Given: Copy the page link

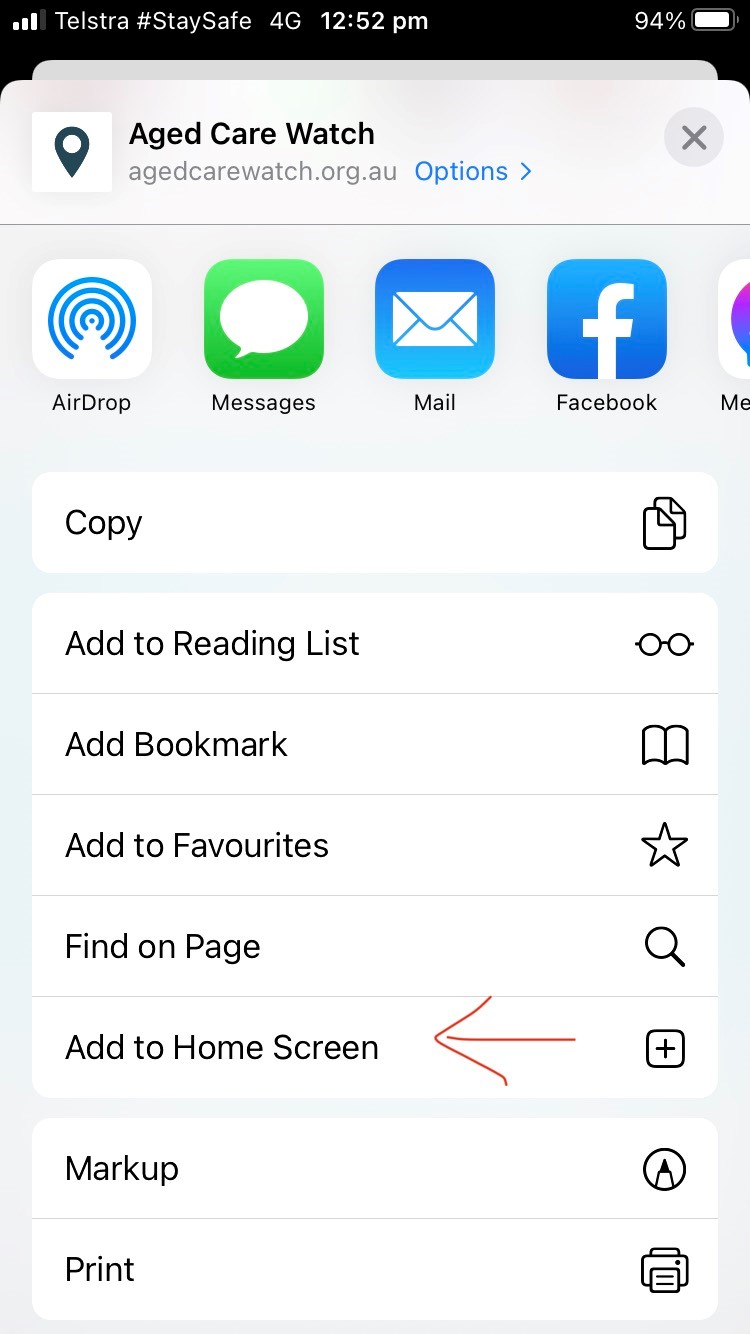Looking at the screenshot, I should [375, 523].
